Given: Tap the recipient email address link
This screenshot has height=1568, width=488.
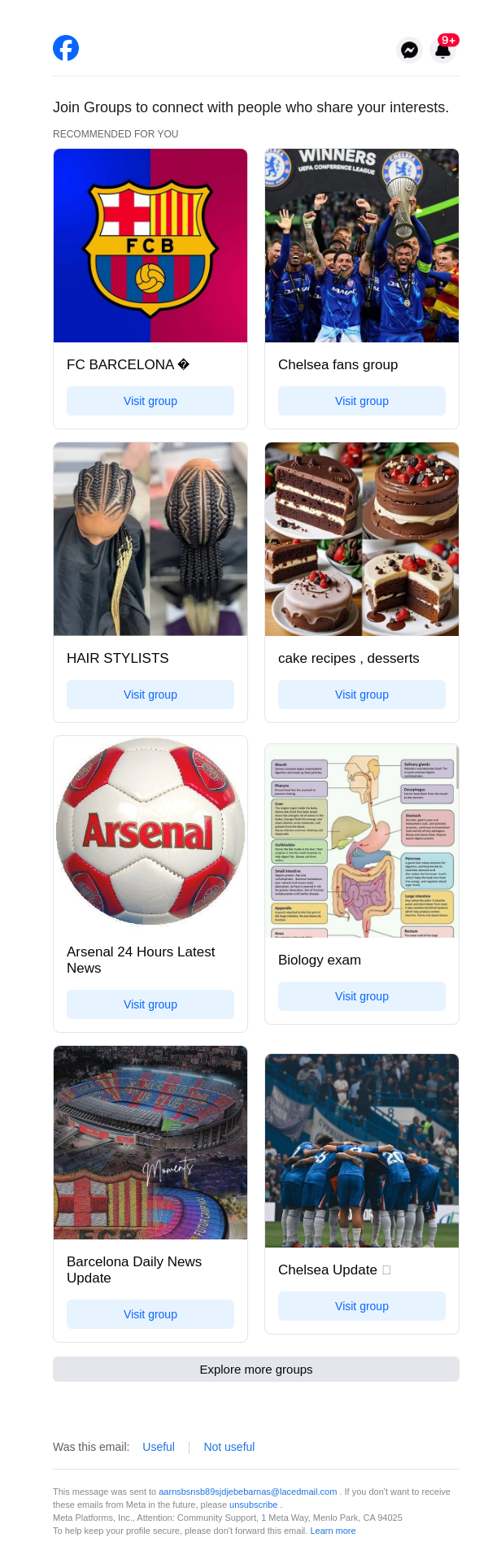Looking at the screenshot, I should click(247, 1492).
